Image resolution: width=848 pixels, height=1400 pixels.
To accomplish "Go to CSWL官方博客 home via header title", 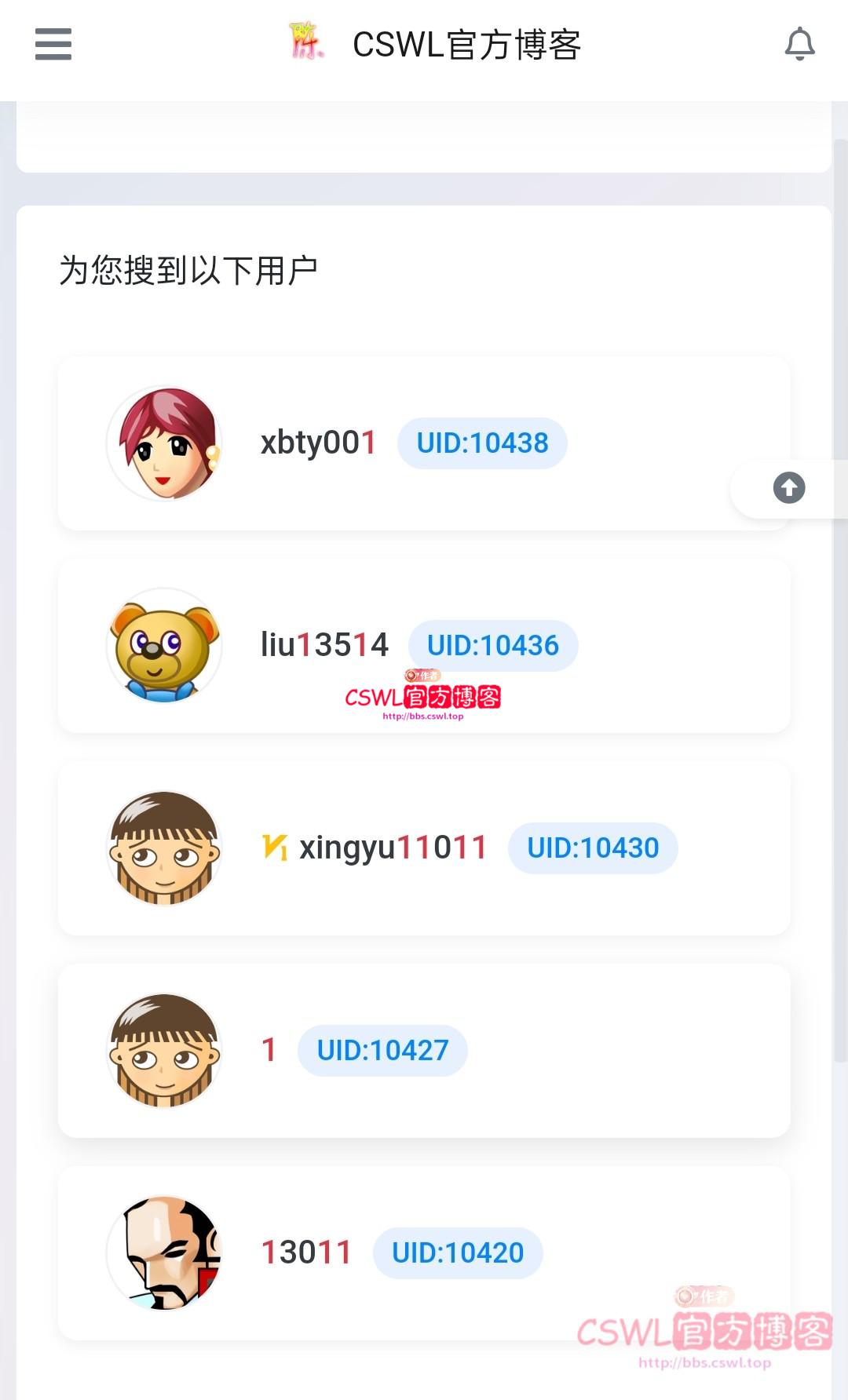I will coord(466,45).
